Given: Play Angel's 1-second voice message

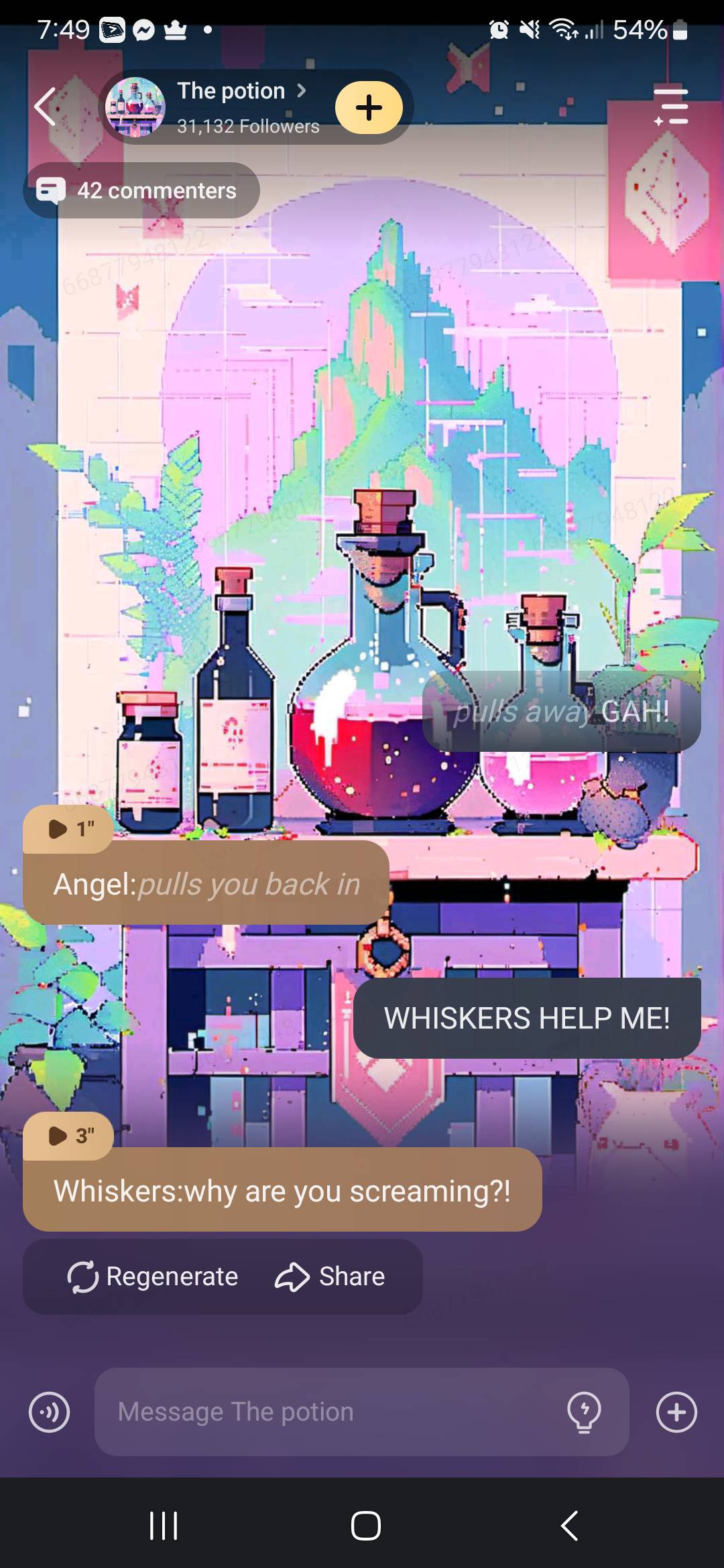Looking at the screenshot, I should (x=68, y=829).
